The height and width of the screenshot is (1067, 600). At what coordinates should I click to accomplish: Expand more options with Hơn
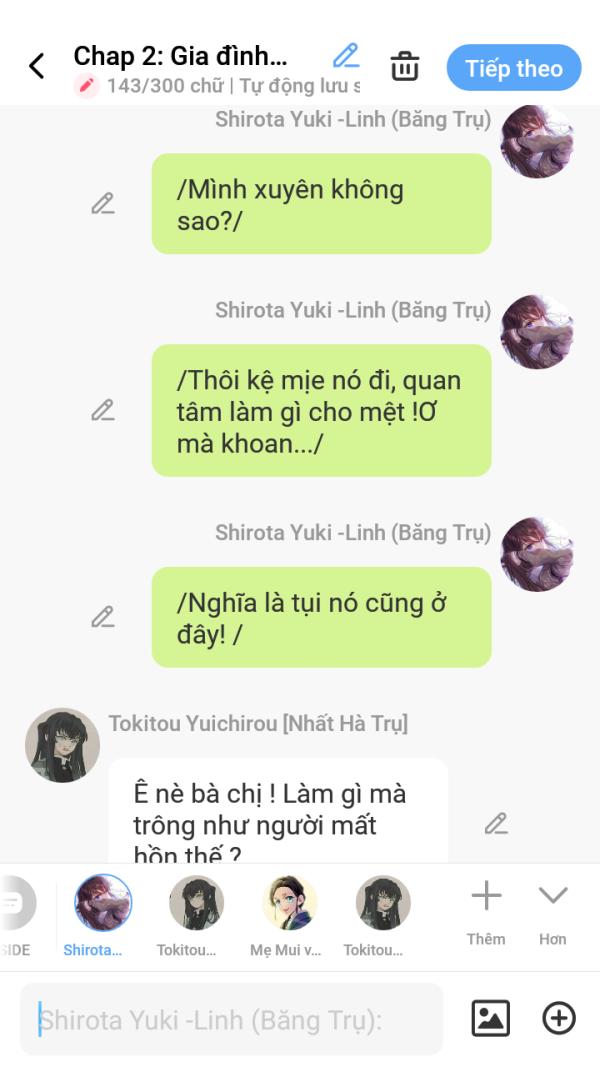click(552, 911)
